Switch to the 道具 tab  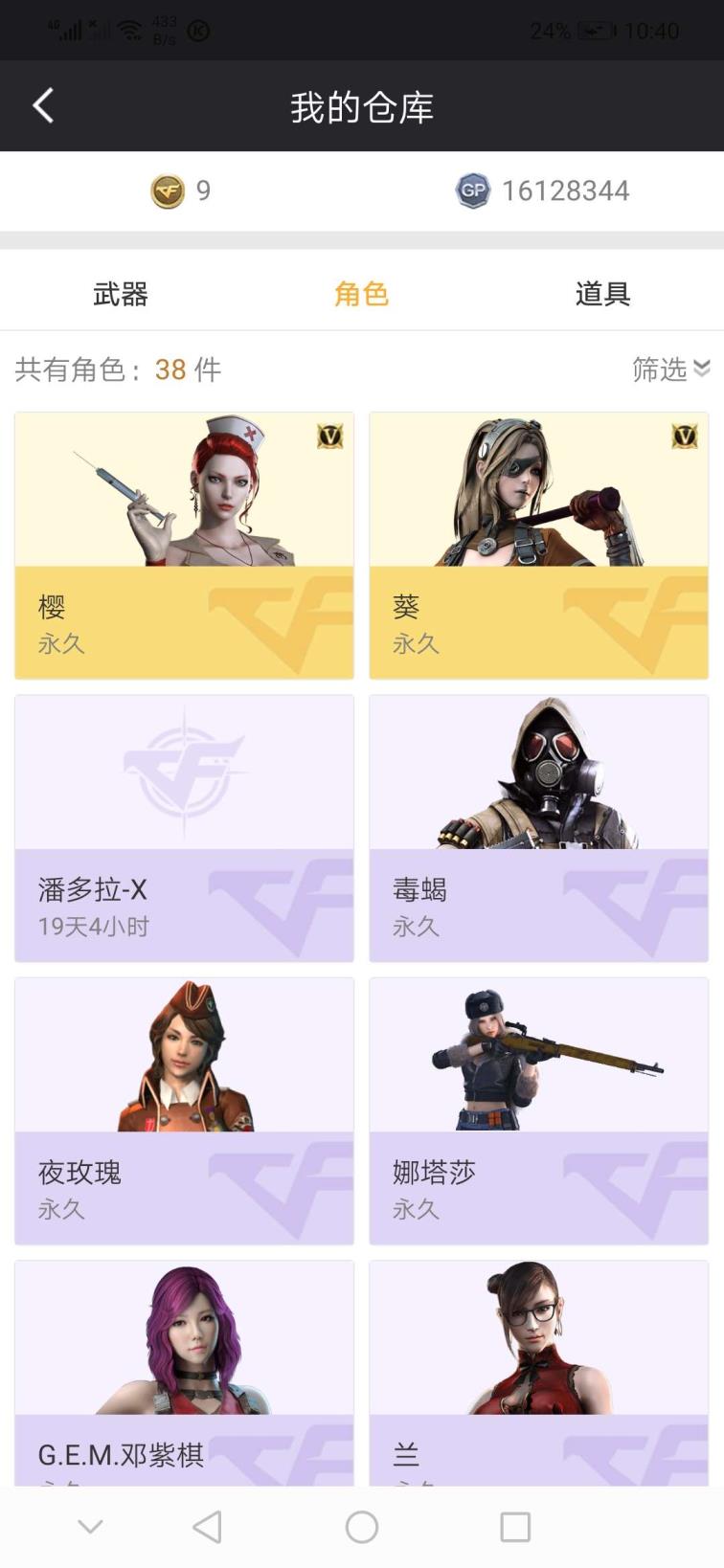(x=602, y=294)
